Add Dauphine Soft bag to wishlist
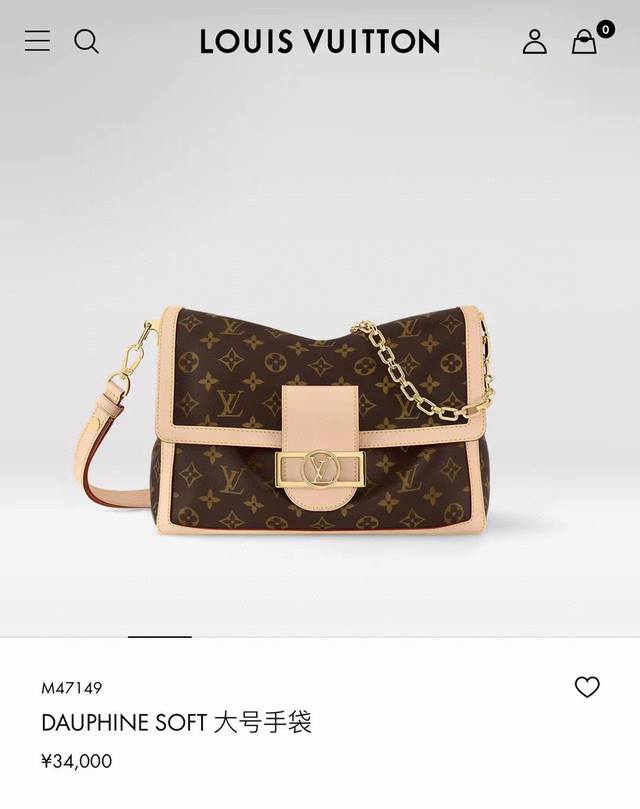The height and width of the screenshot is (809, 640). [x=587, y=687]
